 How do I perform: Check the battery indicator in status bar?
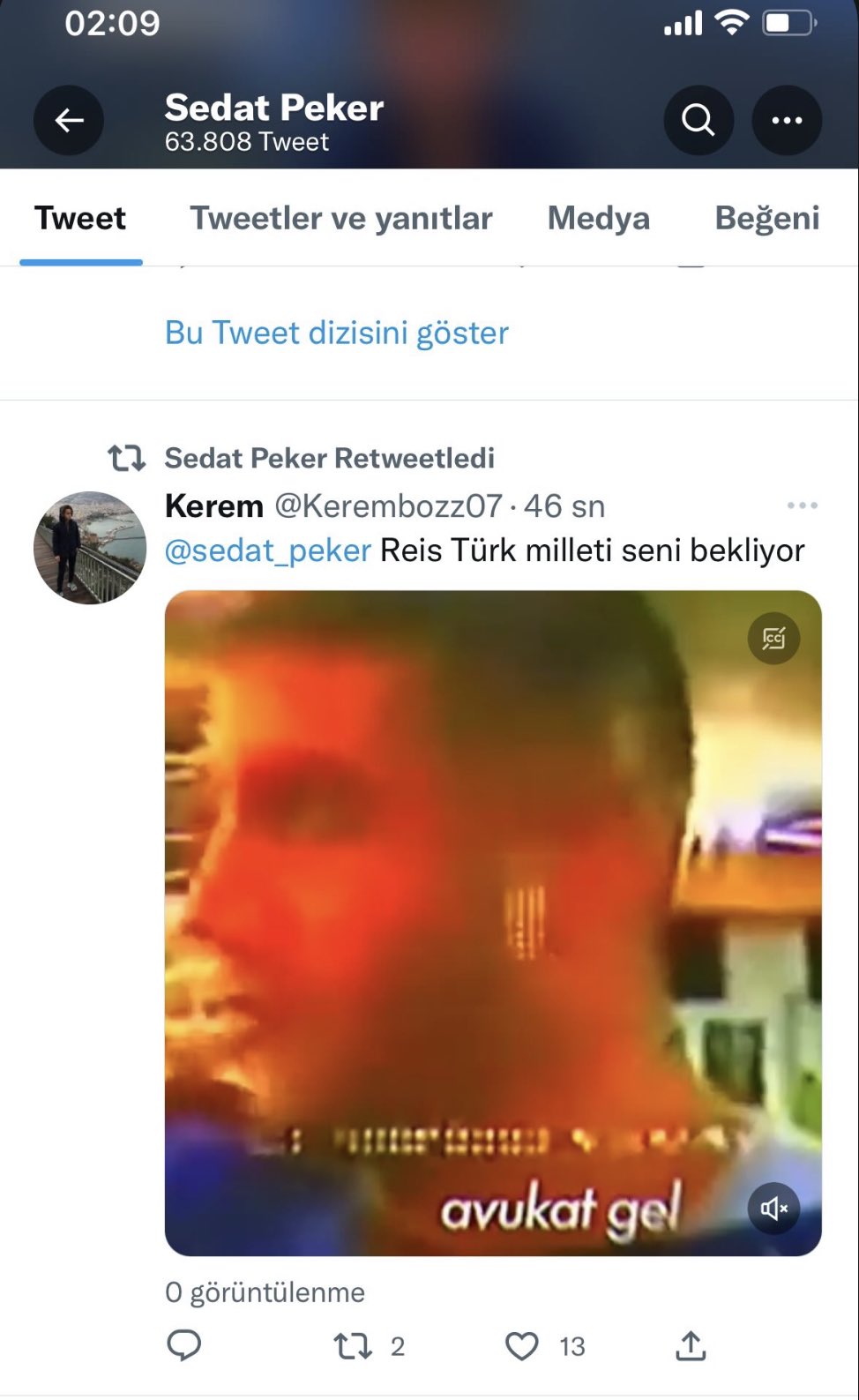click(x=788, y=23)
